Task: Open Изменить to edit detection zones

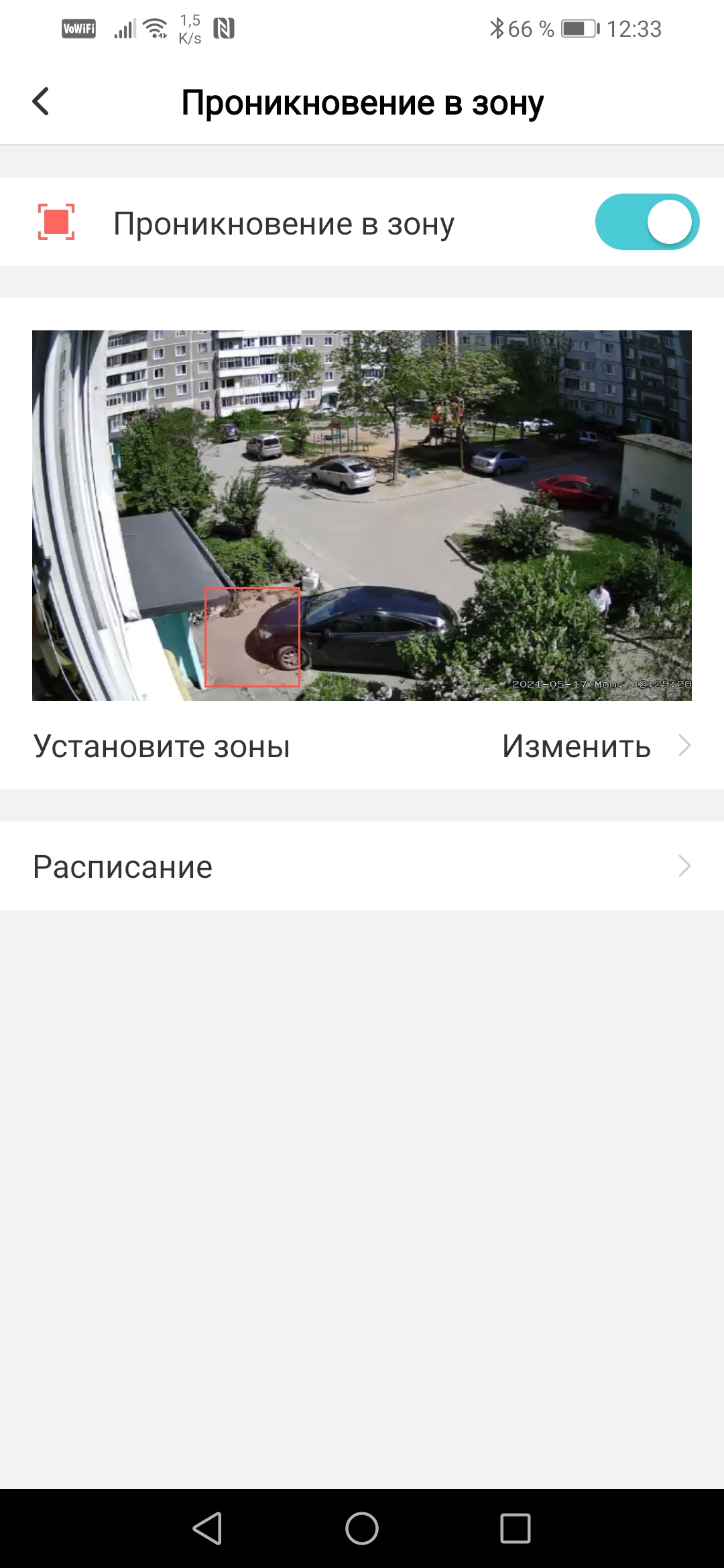Action: 595,746
